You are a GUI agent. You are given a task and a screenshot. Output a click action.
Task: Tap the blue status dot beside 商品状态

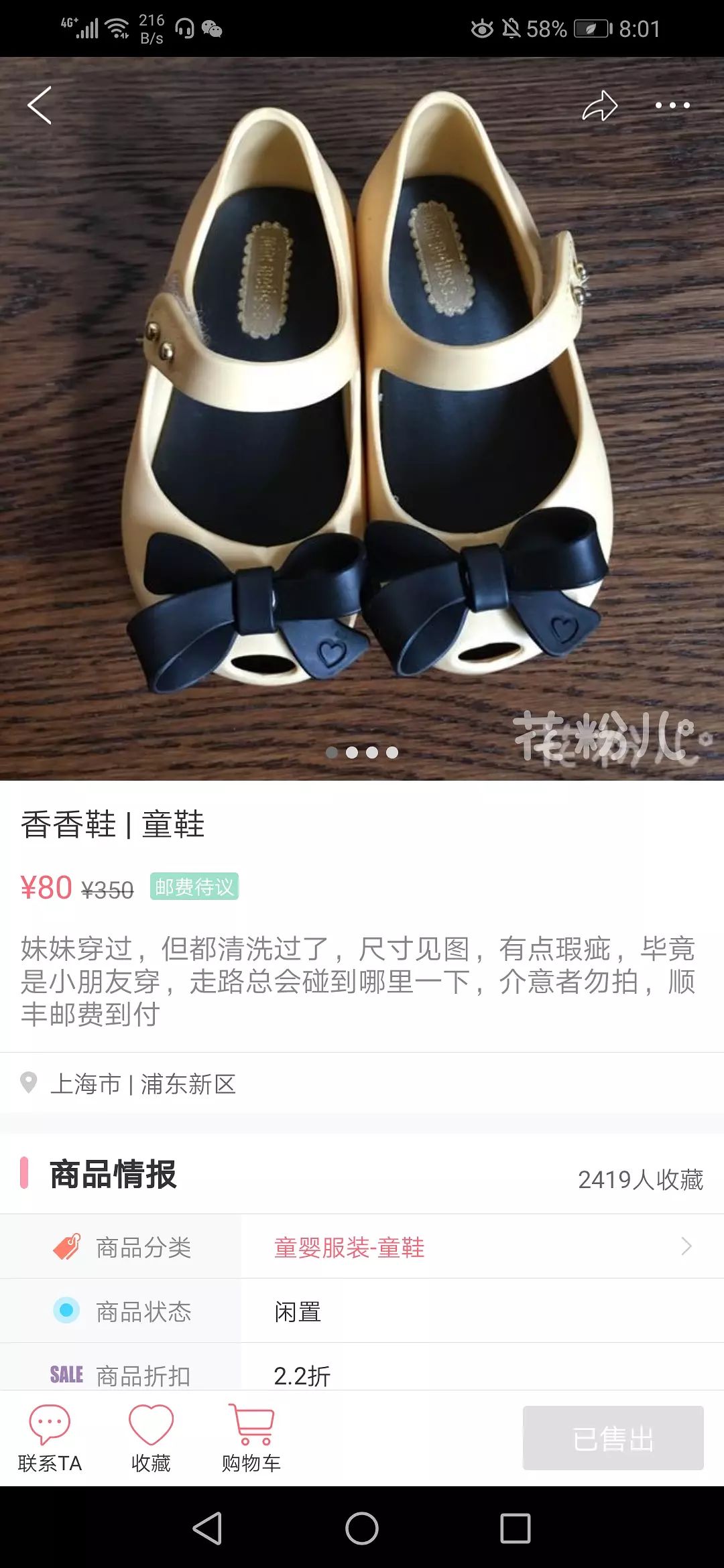coord(65,1312)
